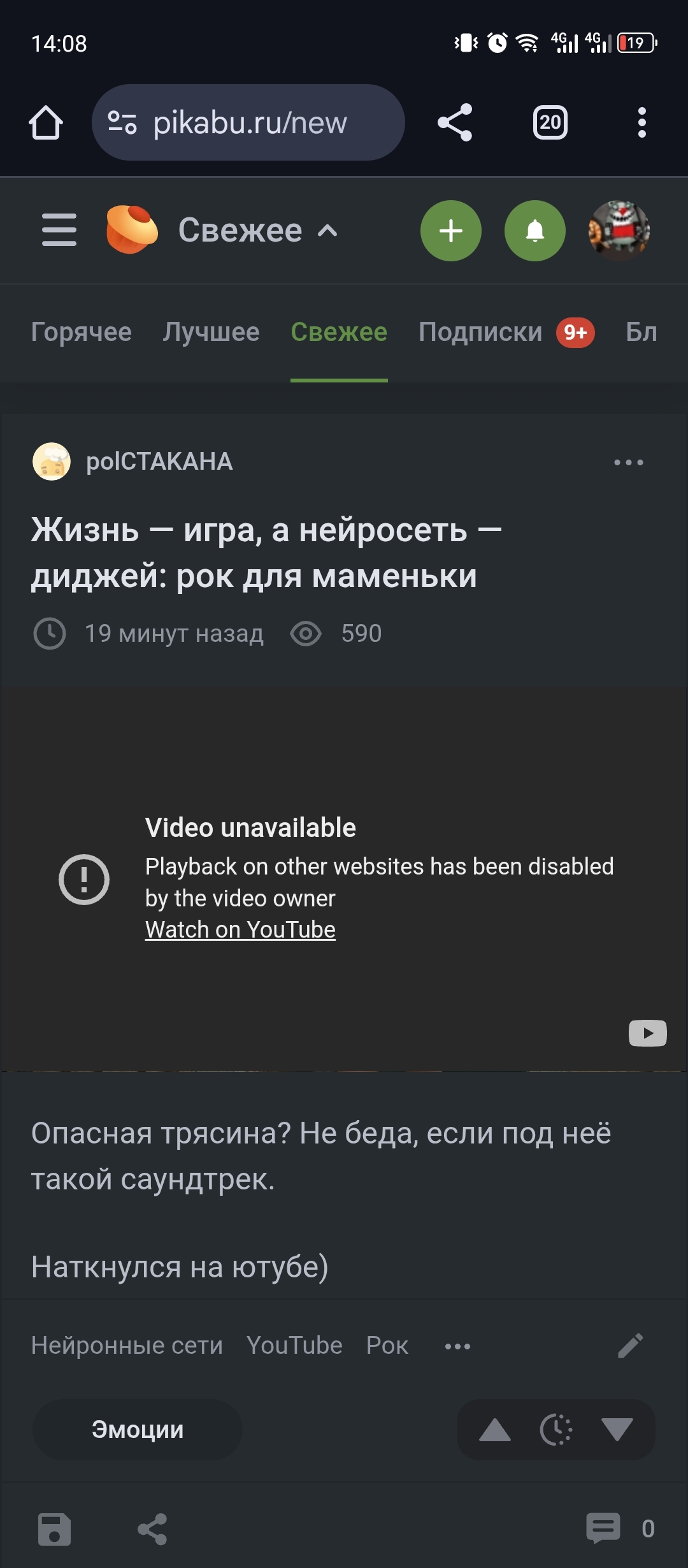Open the browser tab switcher

(550, 122)
